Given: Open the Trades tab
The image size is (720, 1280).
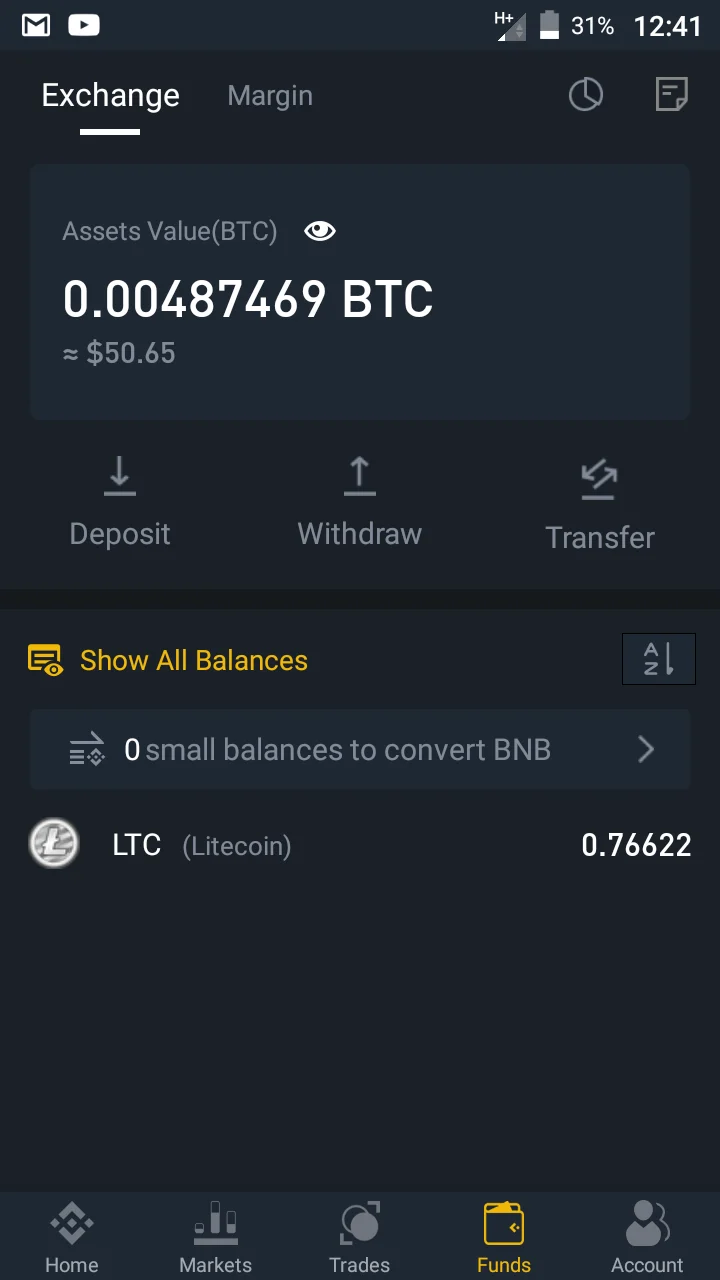Looking at the screenshot, I should click(x=360, y=1237).
